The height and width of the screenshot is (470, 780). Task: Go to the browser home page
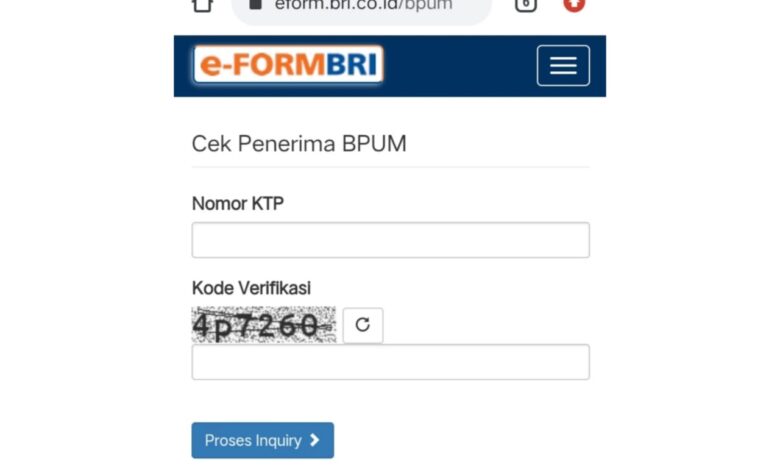(x=202, y=5)
